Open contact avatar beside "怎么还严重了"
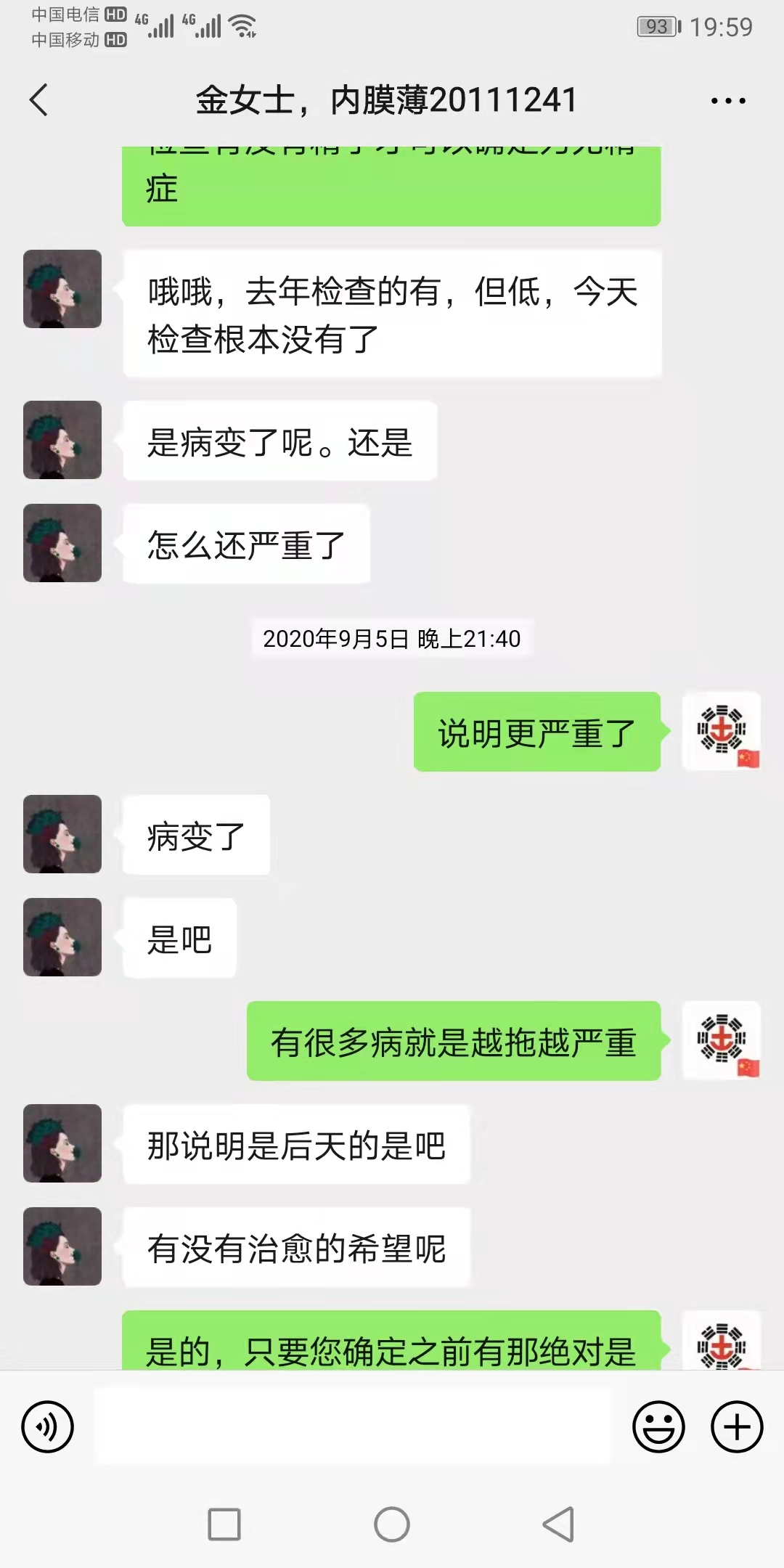Viewport: 784px width, 1568px height. pos(62,543)
